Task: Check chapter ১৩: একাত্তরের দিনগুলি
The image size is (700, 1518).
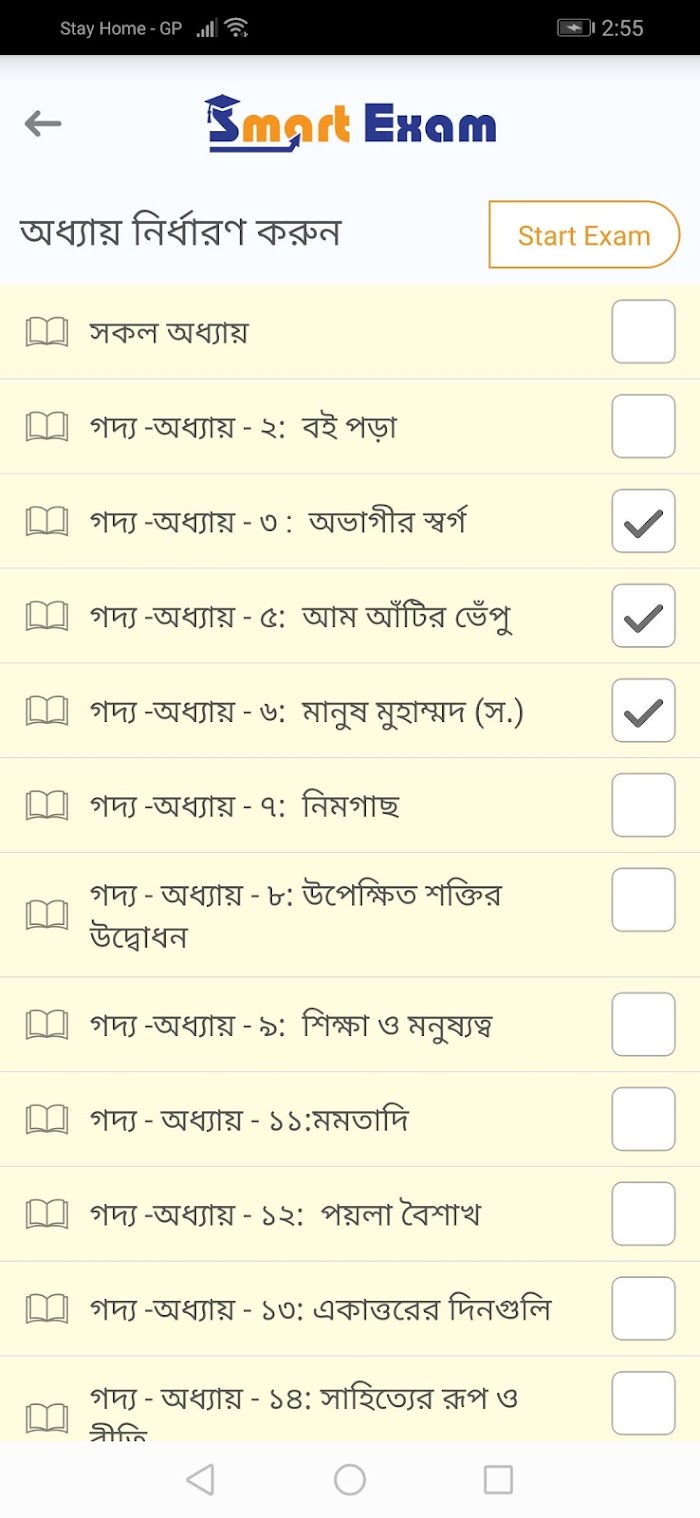Action: pos(643,1309)
